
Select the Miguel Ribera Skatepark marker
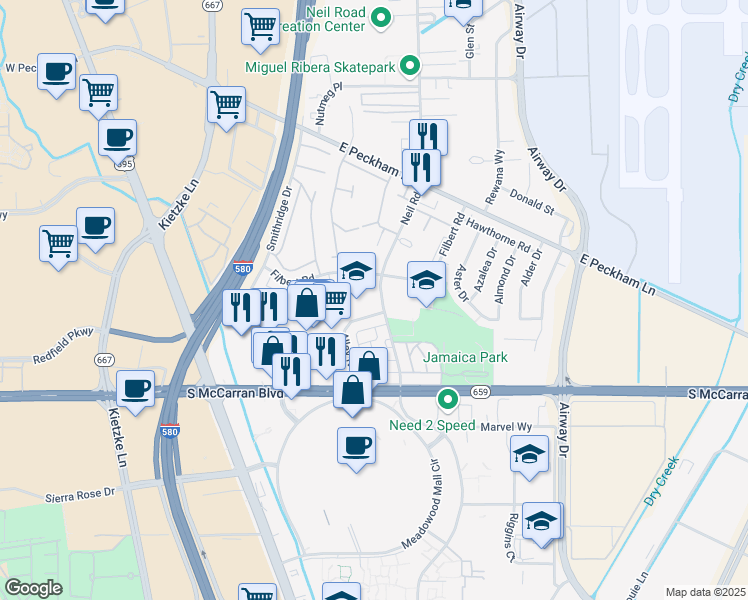pos(409,67)
